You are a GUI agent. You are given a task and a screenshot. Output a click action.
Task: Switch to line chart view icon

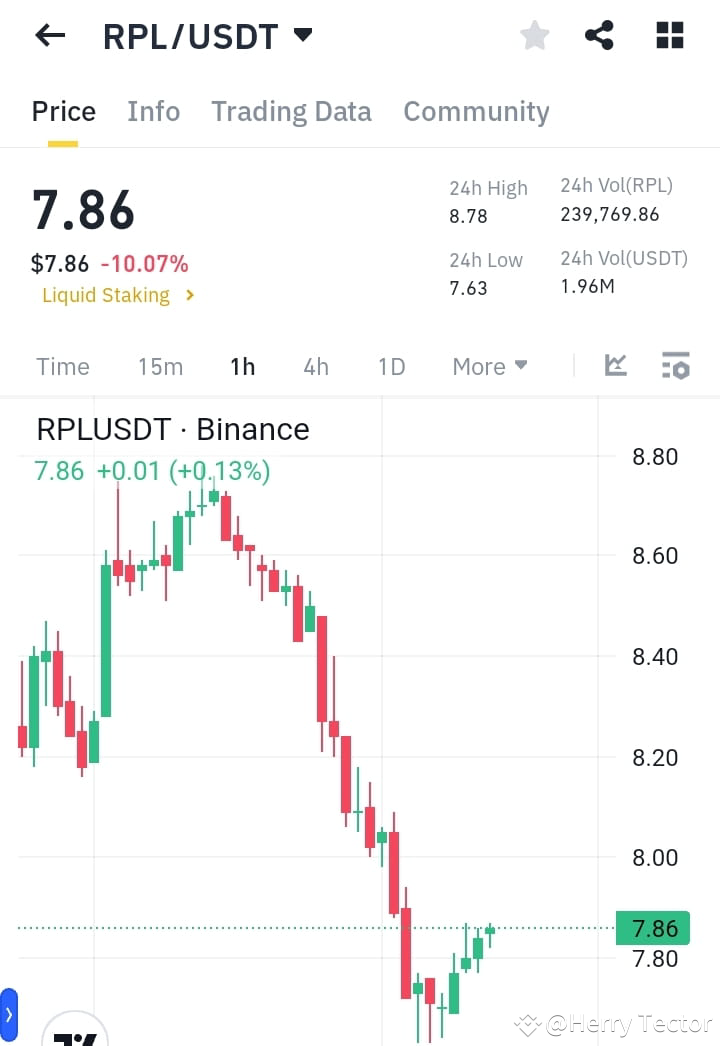tap(615, 366)
